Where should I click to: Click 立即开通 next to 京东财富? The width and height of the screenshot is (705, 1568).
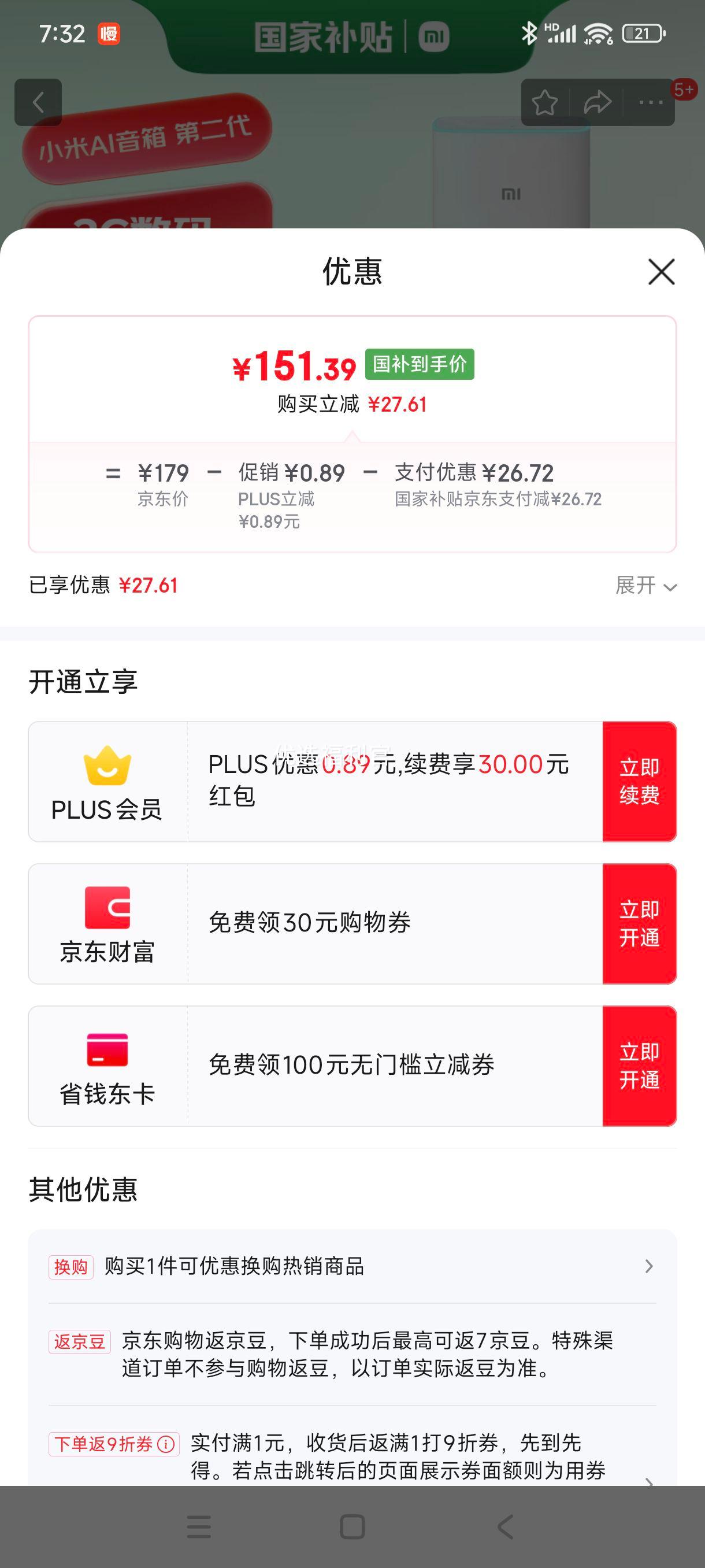coord(639,923)
